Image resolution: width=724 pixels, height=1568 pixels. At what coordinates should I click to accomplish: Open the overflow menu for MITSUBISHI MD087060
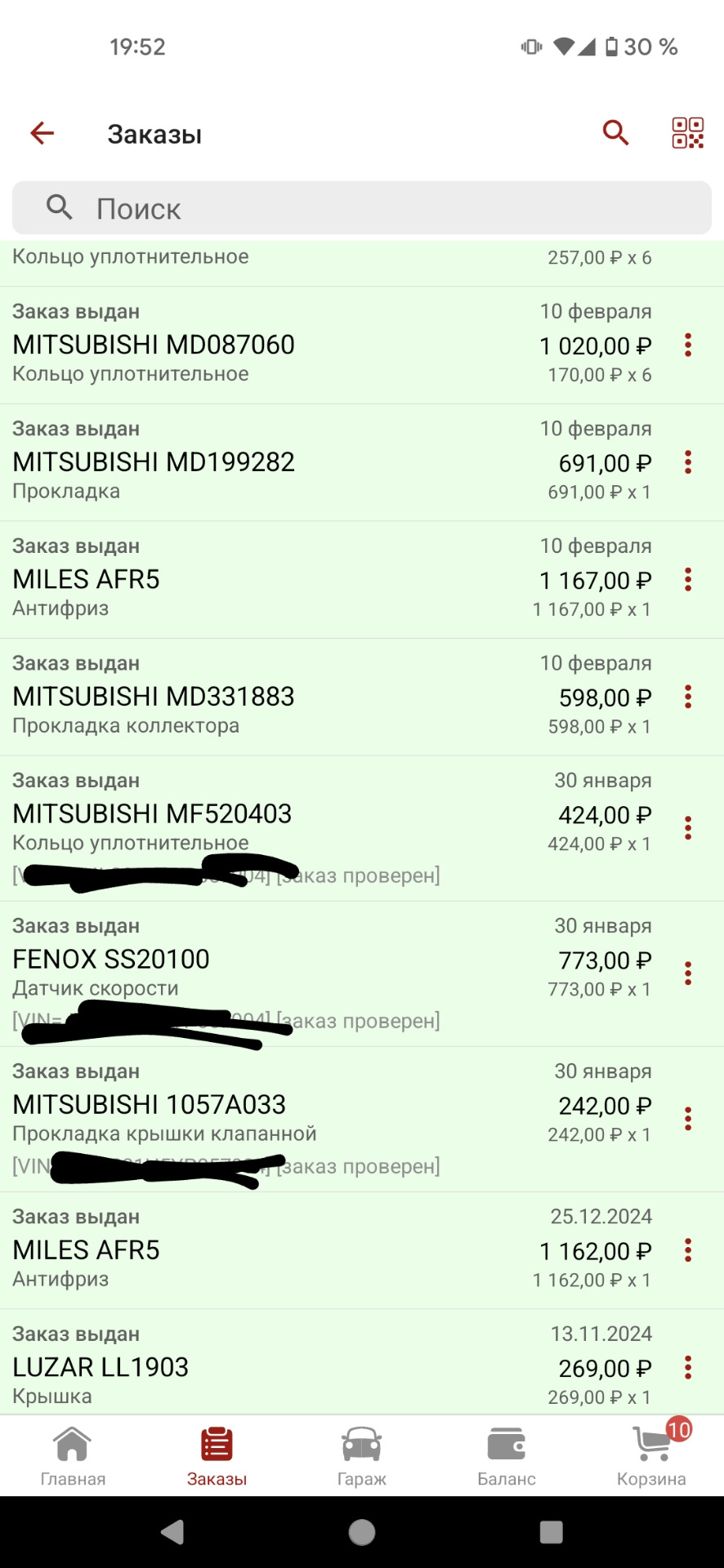688,345
